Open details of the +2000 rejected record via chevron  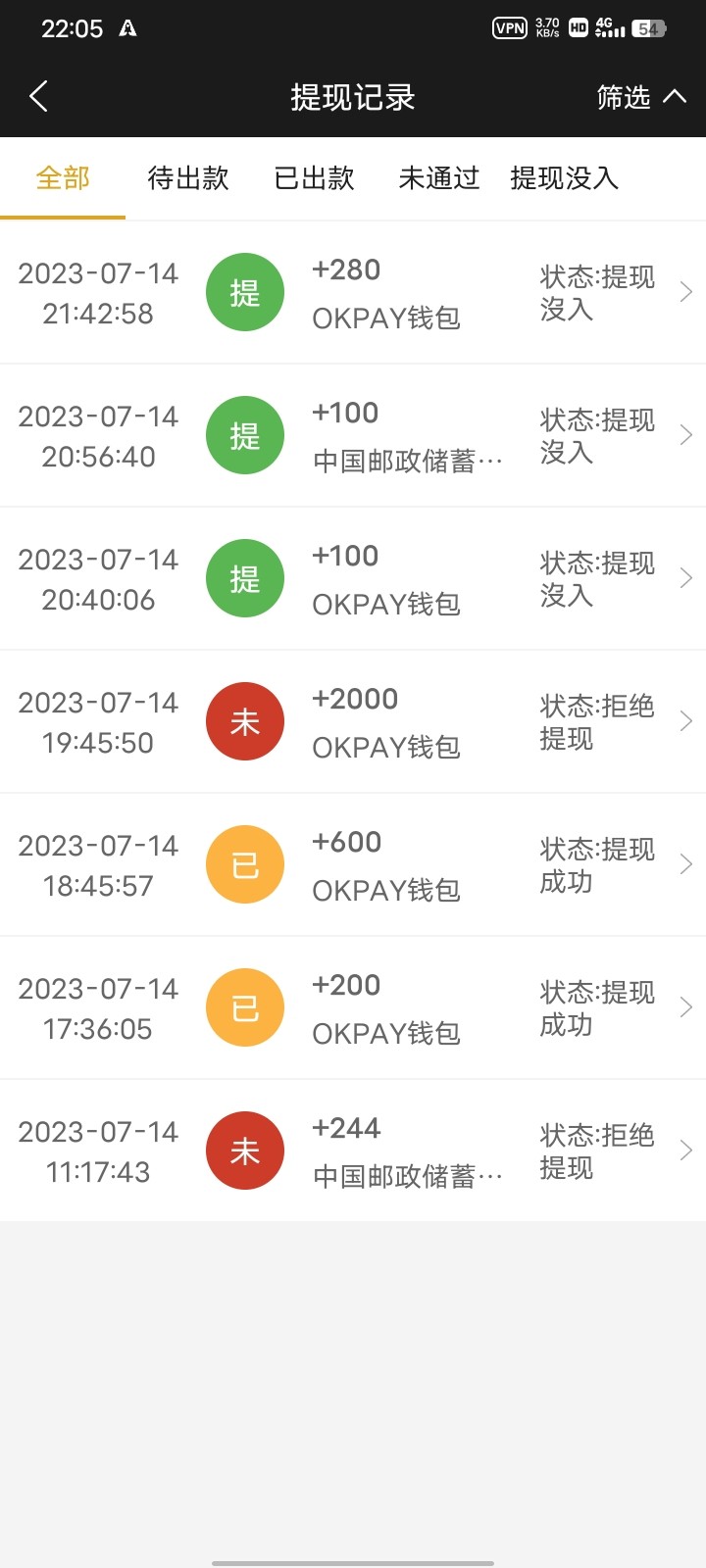(x=685, y=720)
